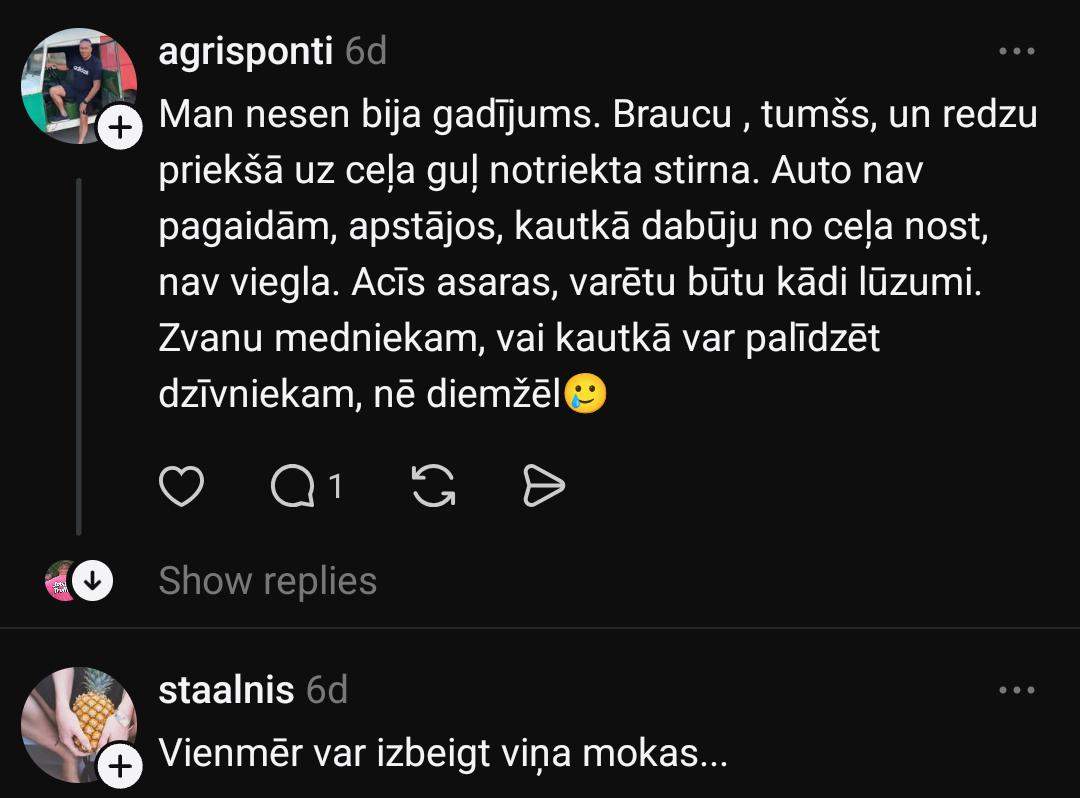Repost agrisponti's post
The height and width of the screenshot is (798, 1080).
pos(434,487)
